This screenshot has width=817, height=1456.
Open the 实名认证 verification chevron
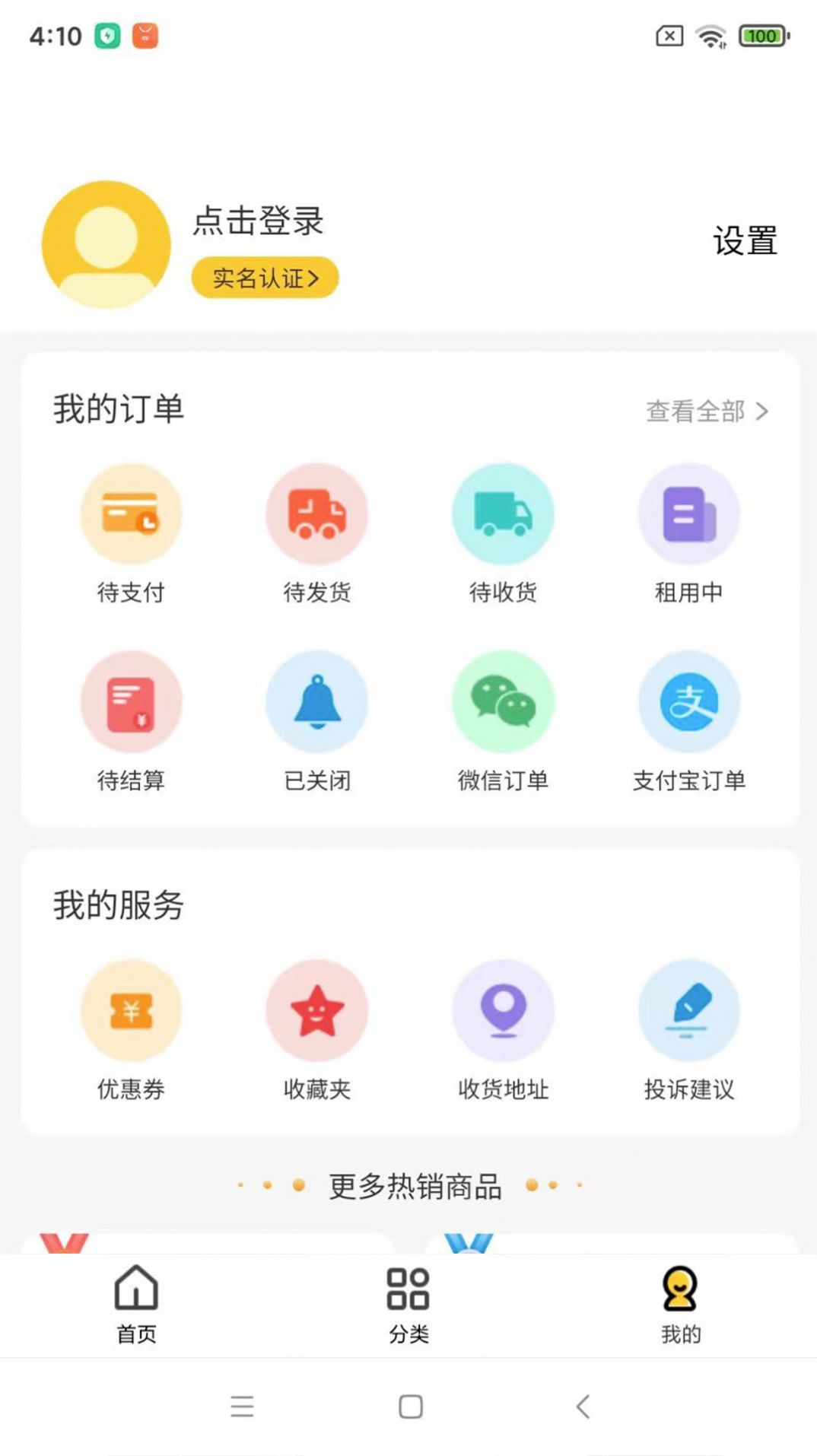264,278
